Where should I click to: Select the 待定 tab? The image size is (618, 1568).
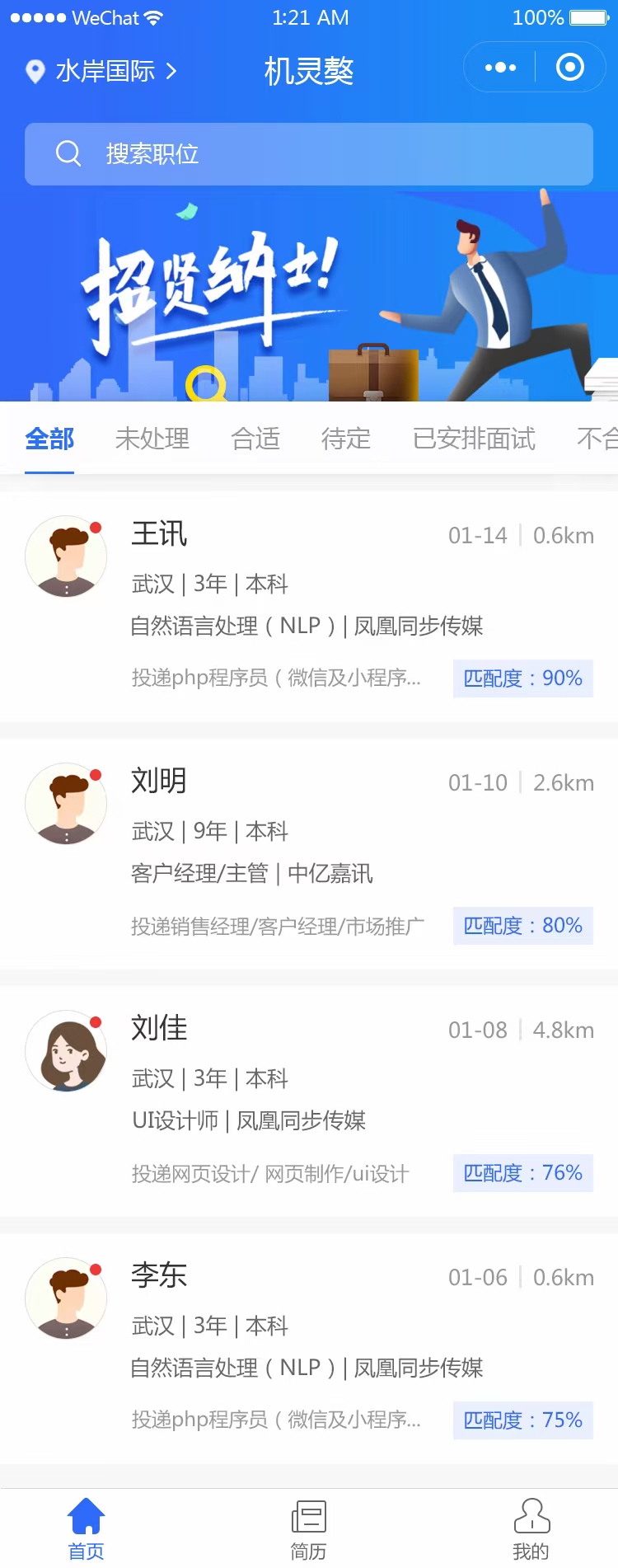346,439
